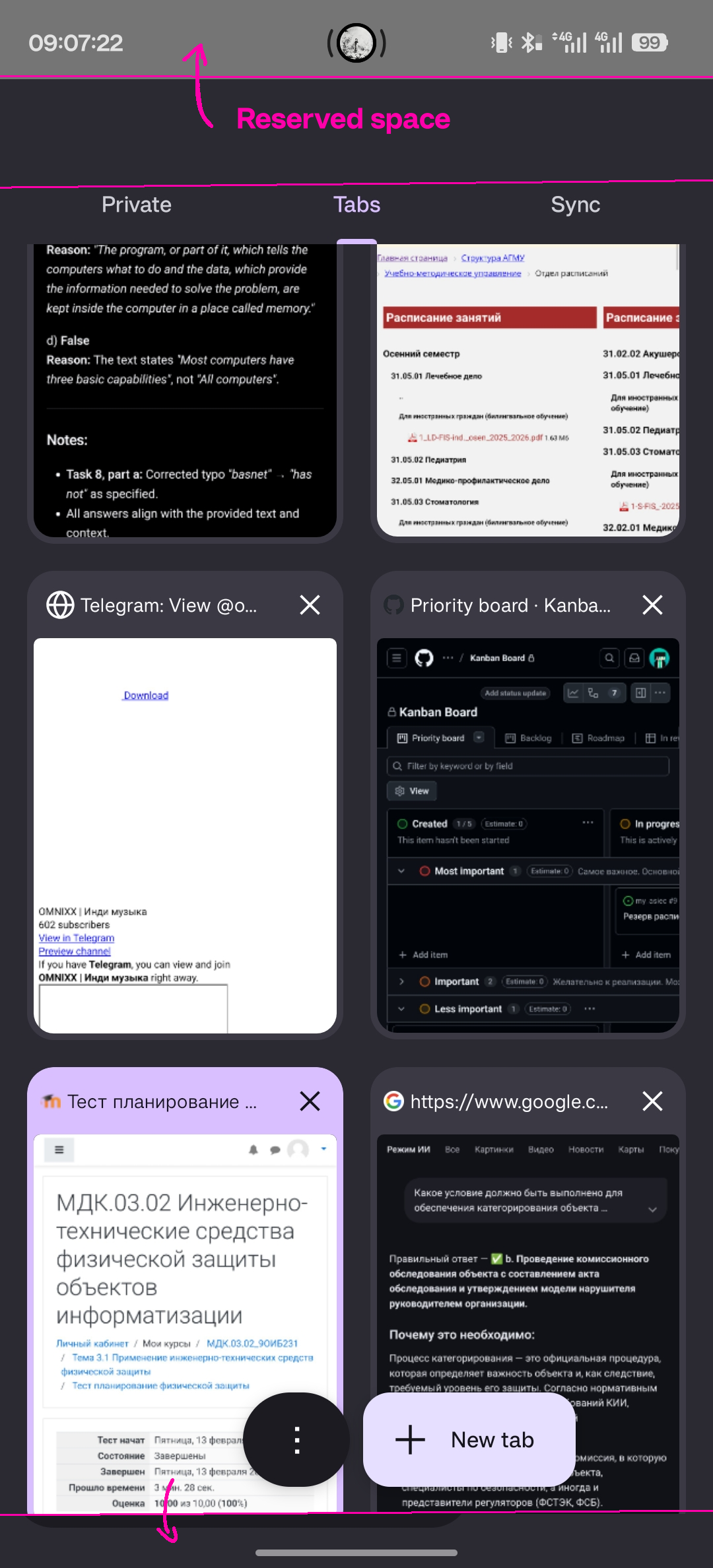The height and width of the screenshot is (1568, 713).
Task: Switch to the Private tabs section
Action: [136, 205]
